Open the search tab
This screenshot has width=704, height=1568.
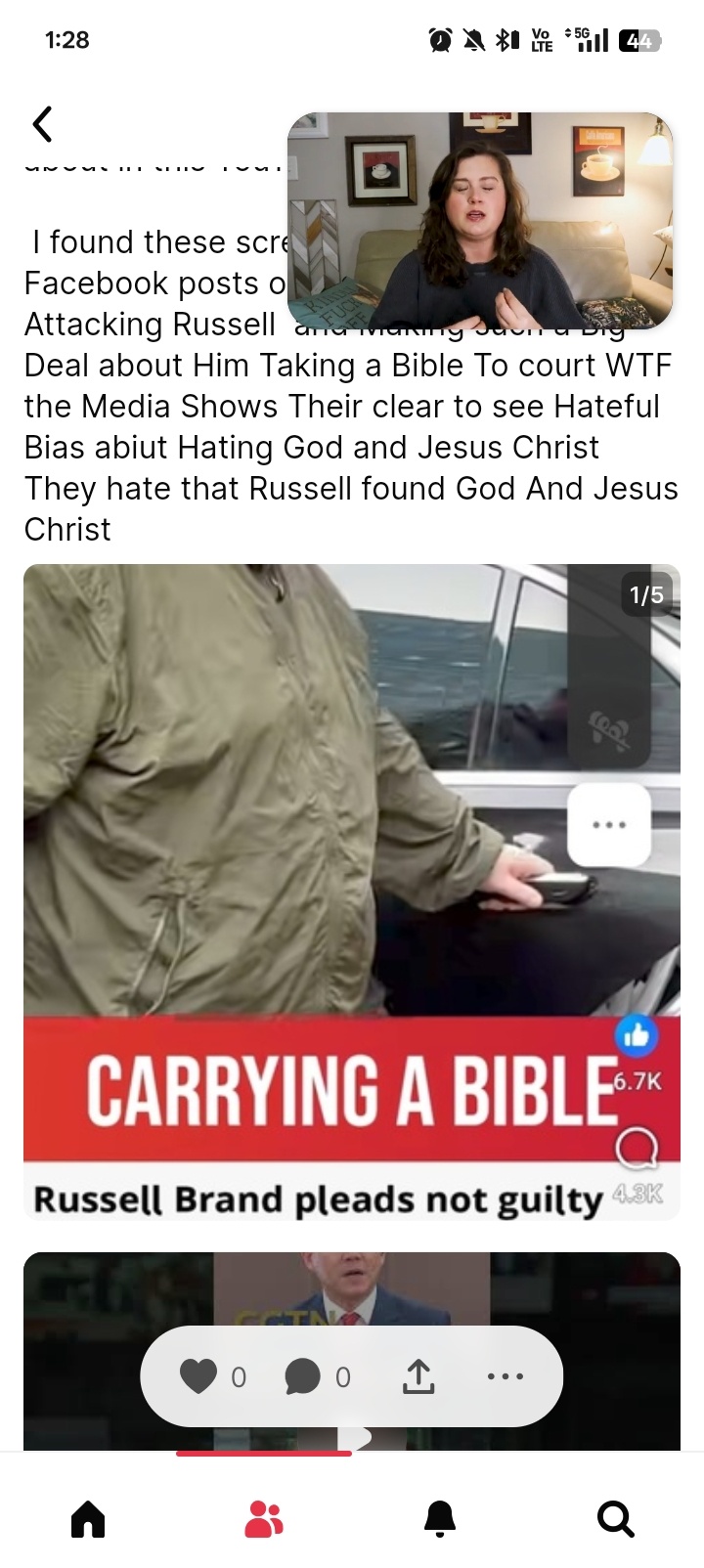[615, 1519]
